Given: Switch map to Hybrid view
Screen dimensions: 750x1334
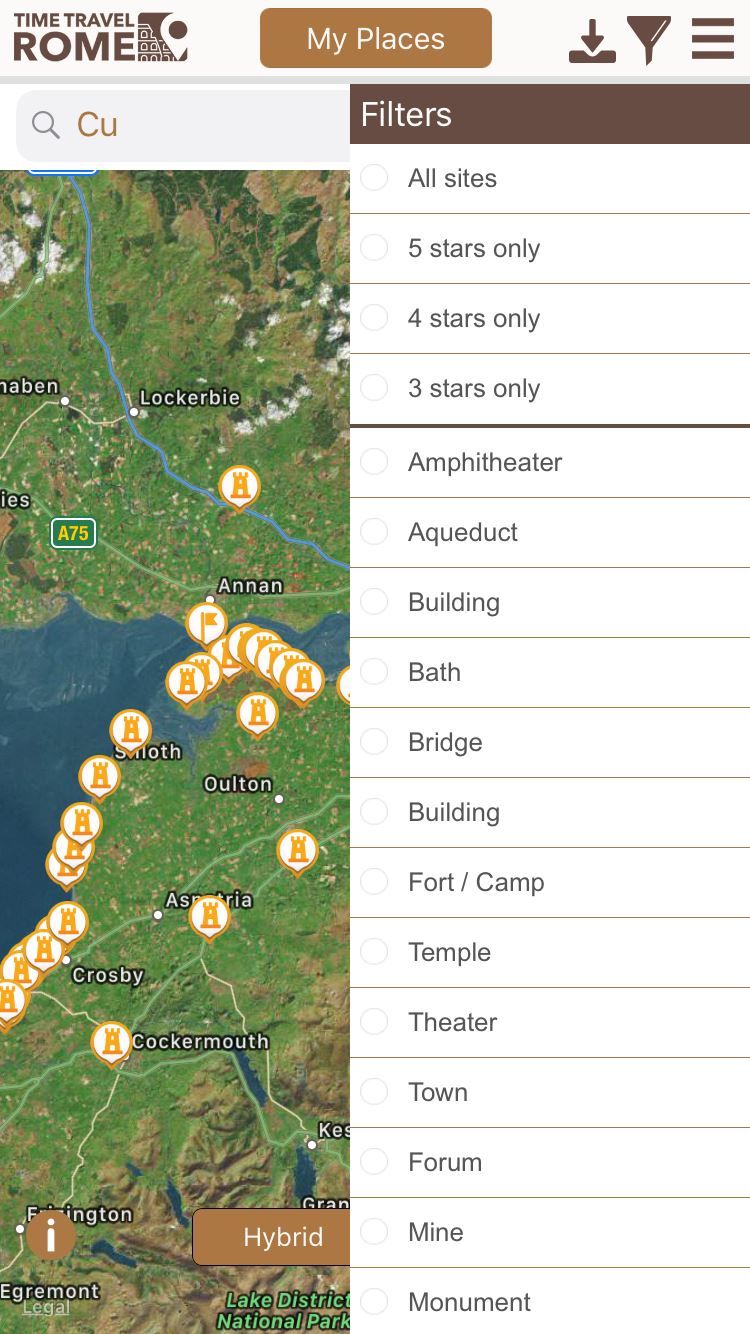Looking at the screenshot, I should point(272,1237).
